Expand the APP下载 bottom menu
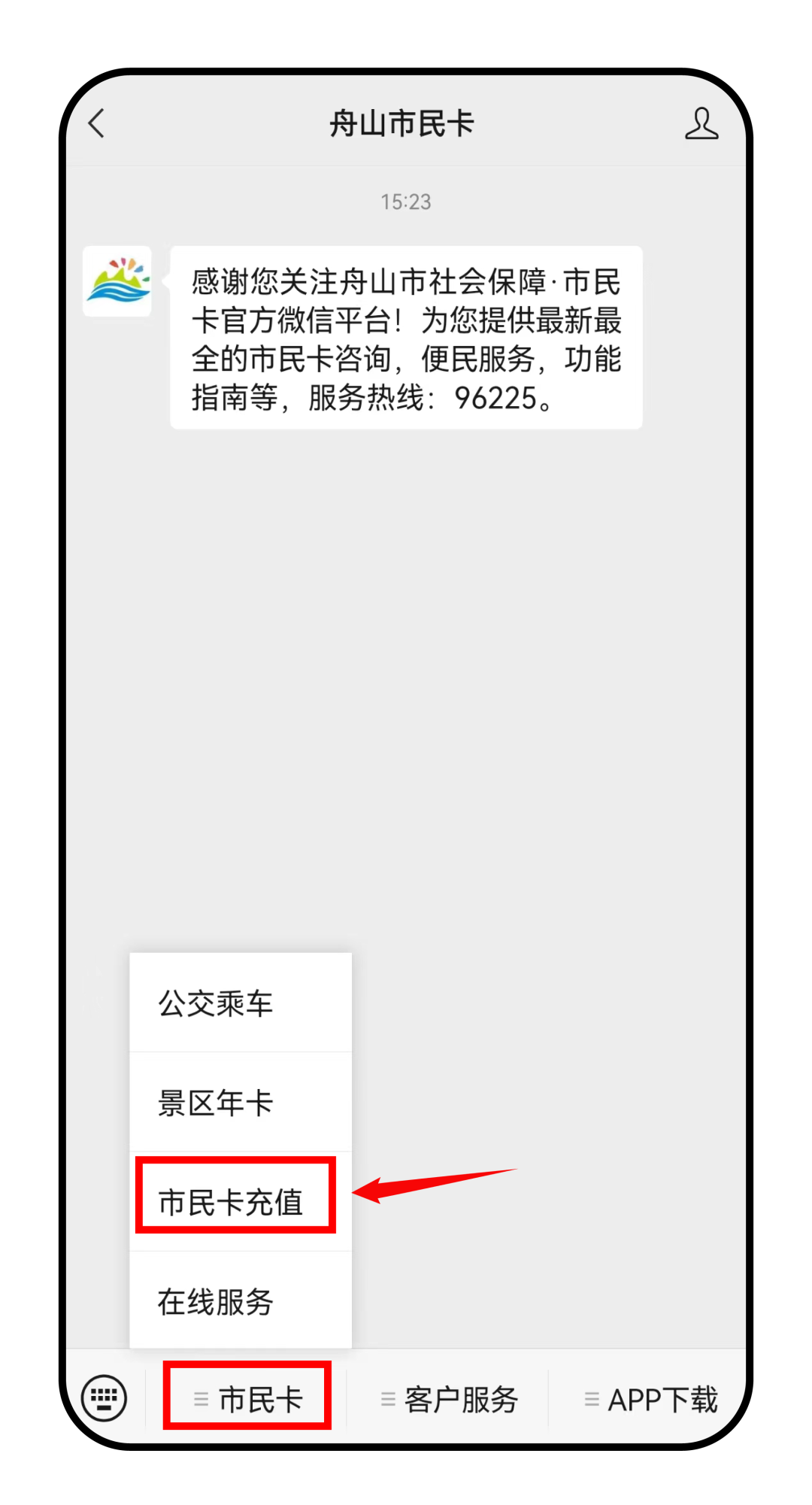This screenshot has height=1505, width=812. coord(650,1399)
